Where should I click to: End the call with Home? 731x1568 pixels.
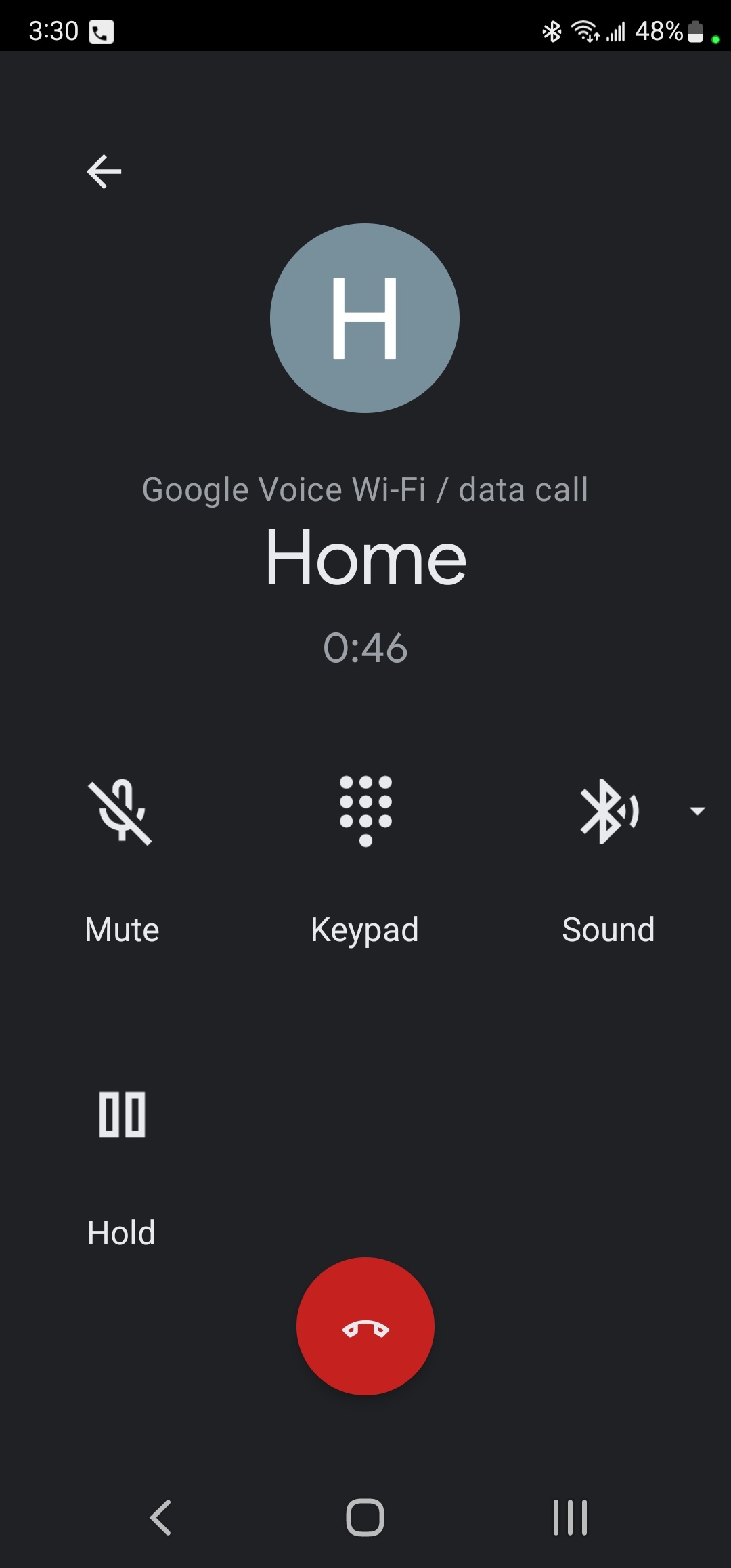click(x=365, y=1326)
